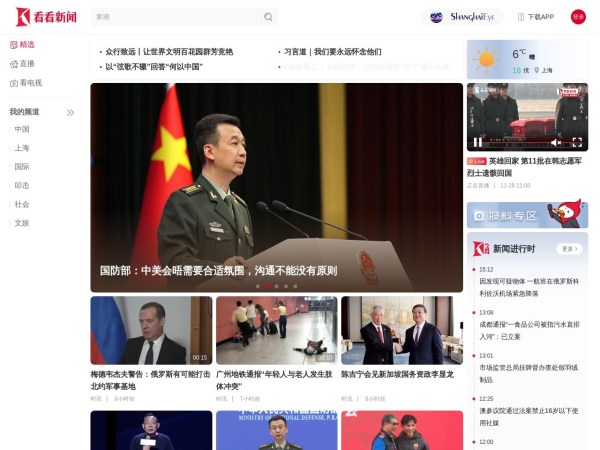Pause the live video player
The height and width of the screenshot is (450, 600).
pos(478,142)
